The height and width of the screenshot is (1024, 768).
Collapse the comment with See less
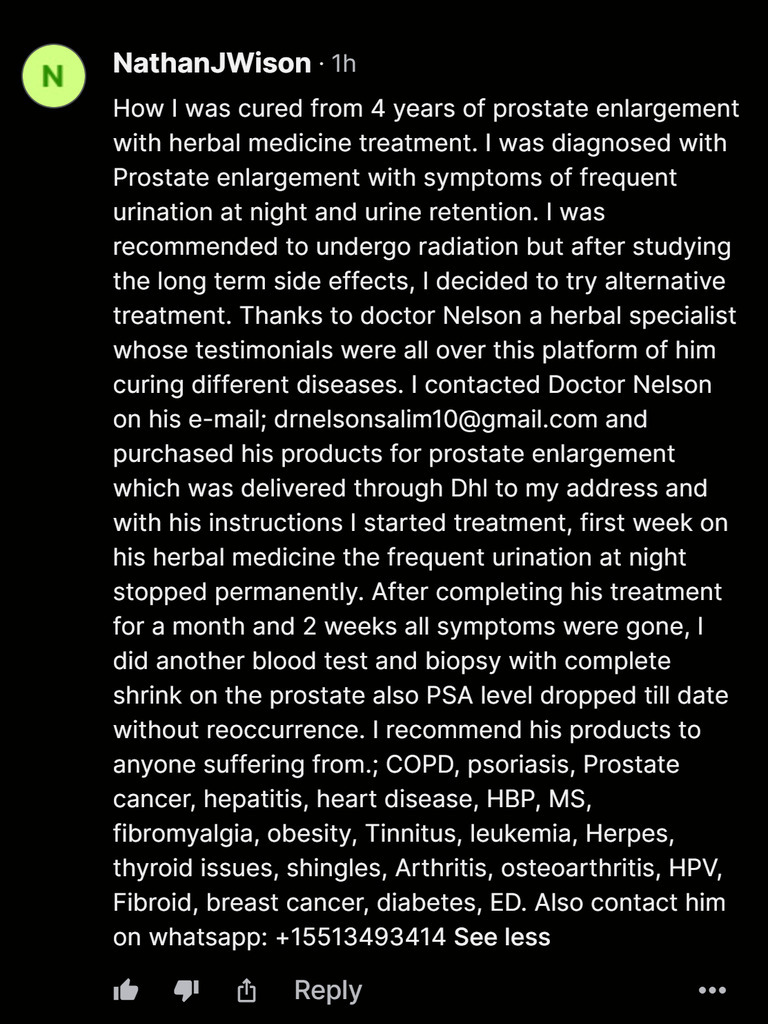coord(502,937)
